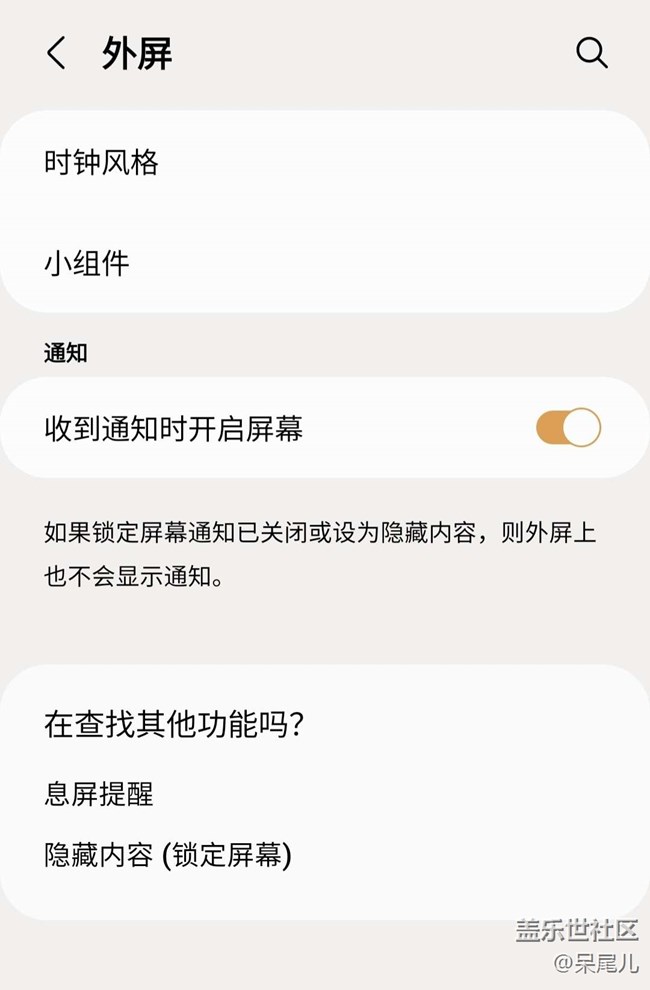Image resolution: width=650 pixels, height=990 pixels.
Task: Open the 隐藏内容 (锁定屏幕) link
Action: [x=167, y=854]
